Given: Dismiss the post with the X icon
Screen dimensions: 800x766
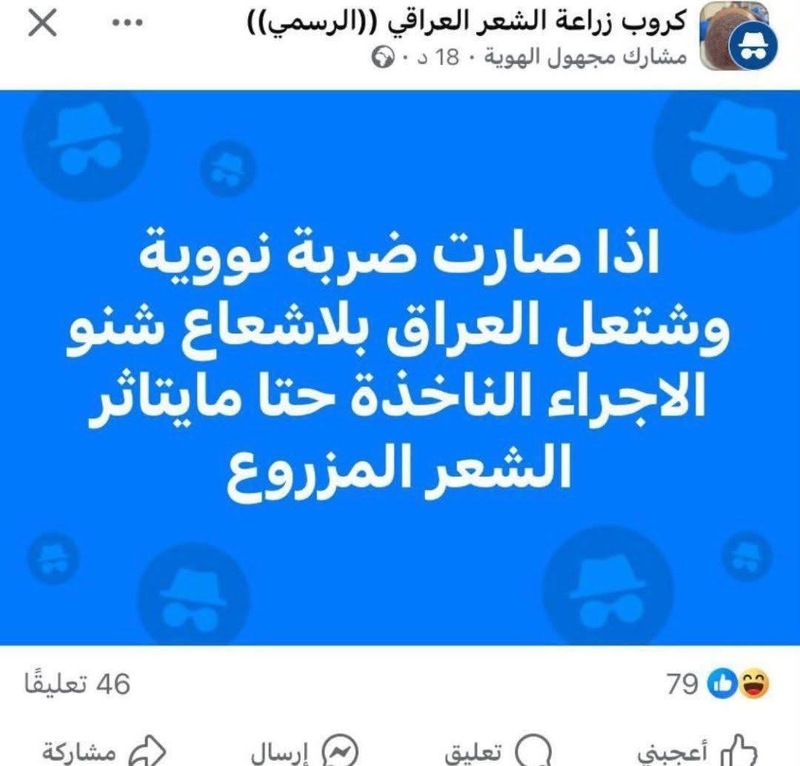Looking at the screenshot, I should tap(41, 23).
